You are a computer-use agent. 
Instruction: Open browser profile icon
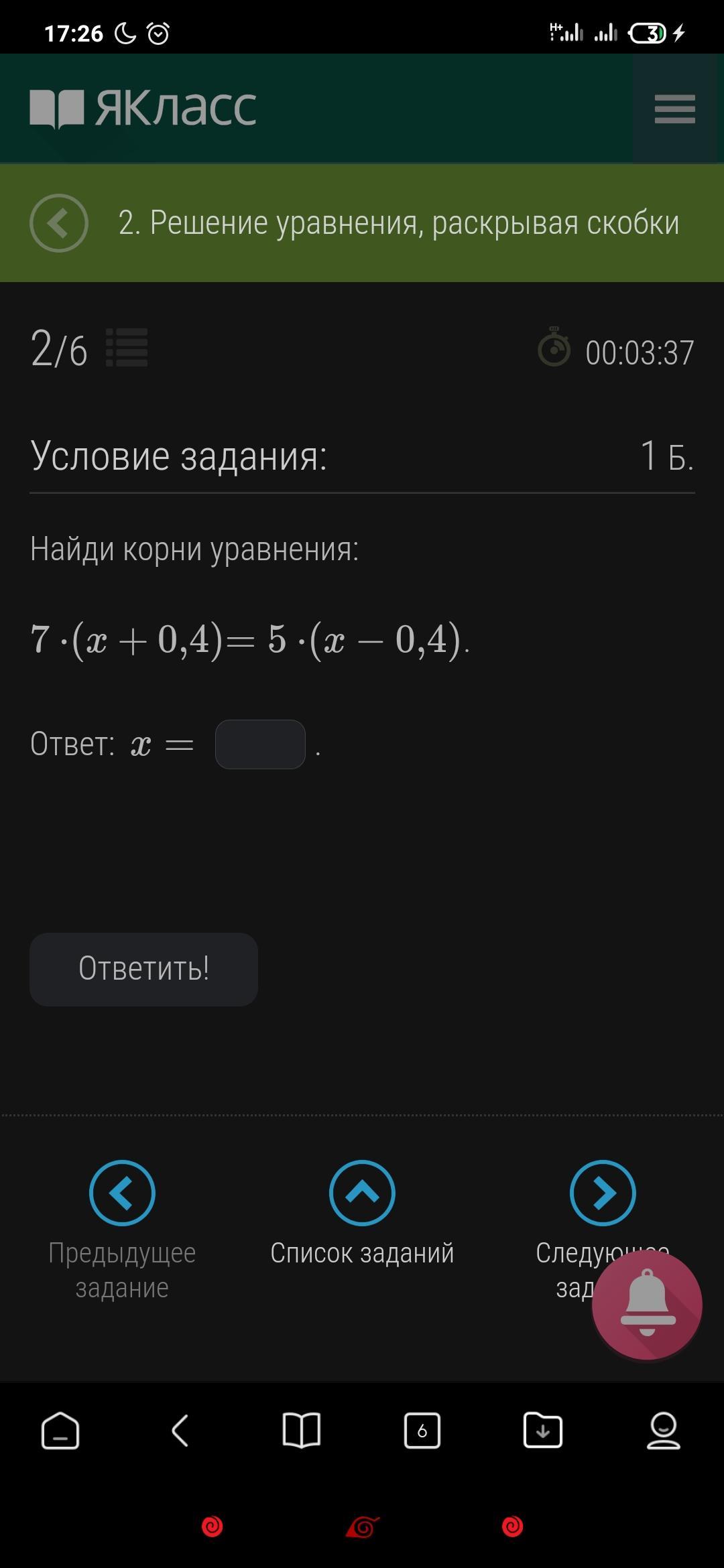coord(663,1431)
